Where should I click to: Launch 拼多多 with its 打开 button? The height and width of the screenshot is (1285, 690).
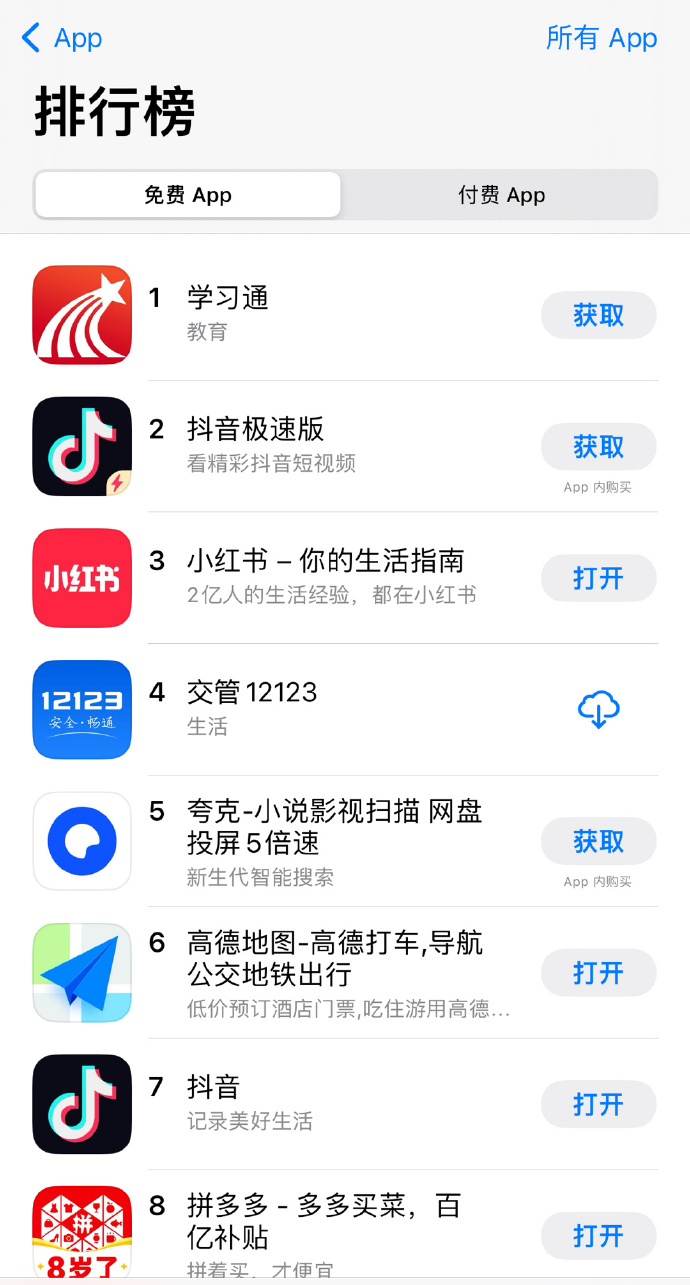point(598,1237)
